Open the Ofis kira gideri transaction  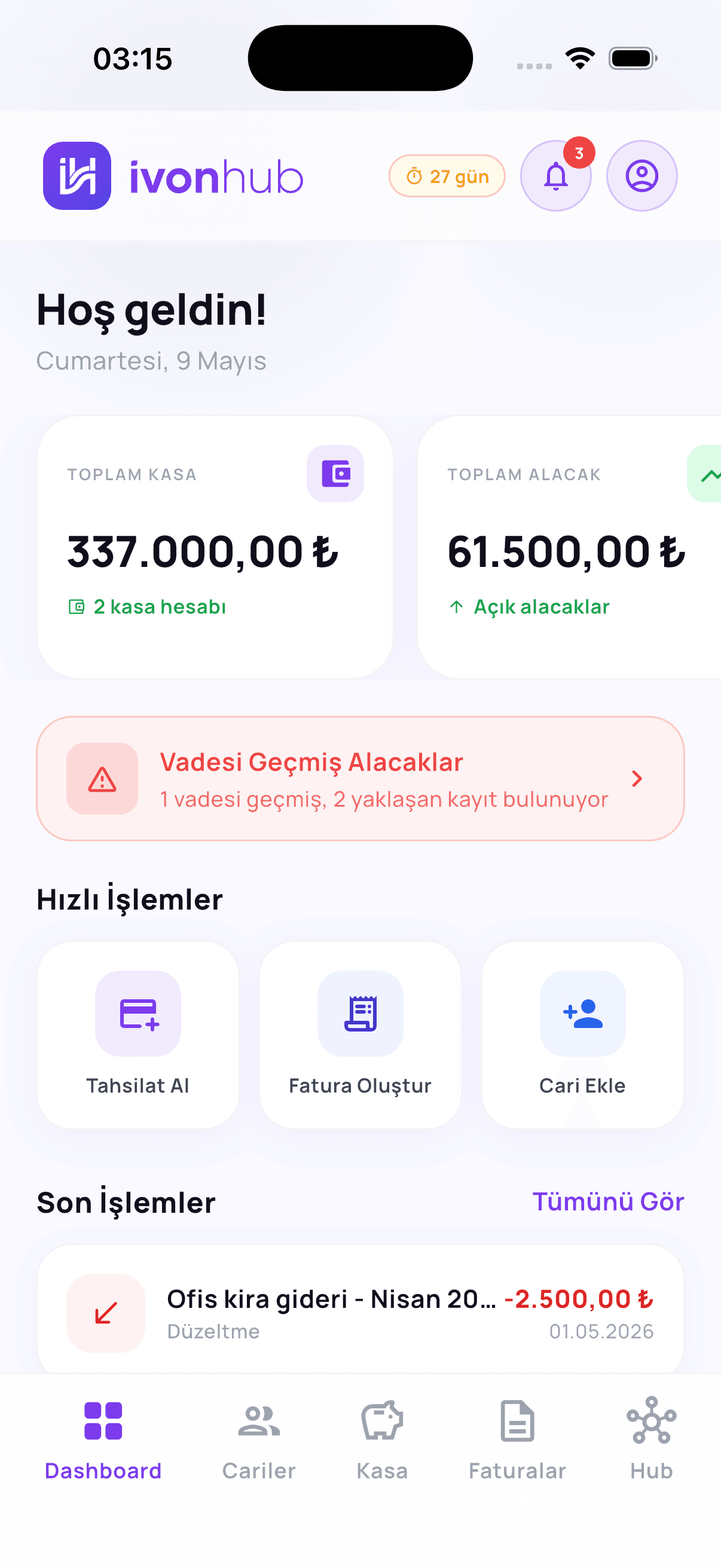coord(360,1313)
